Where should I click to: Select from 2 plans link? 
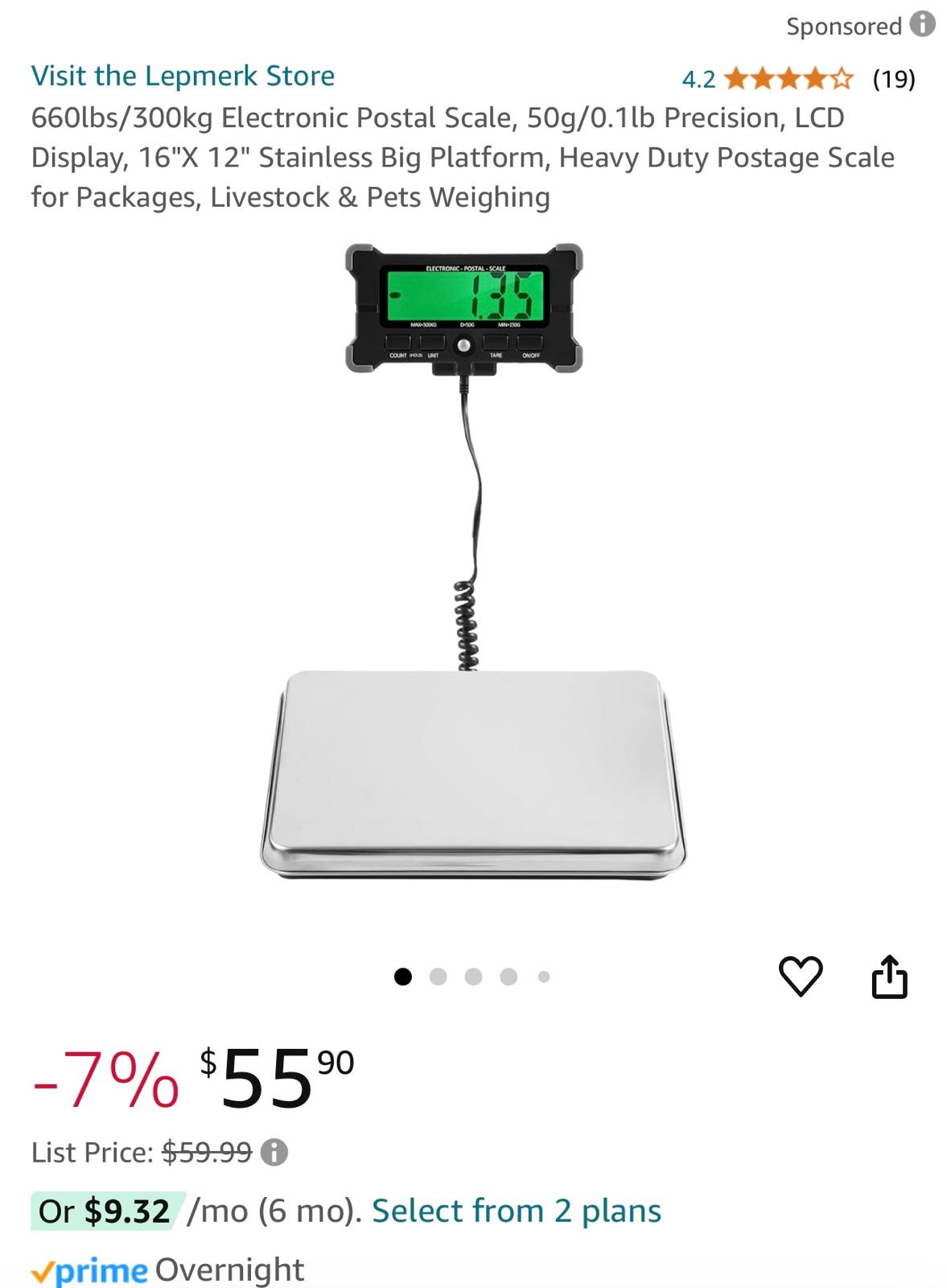pos(516,1211)
